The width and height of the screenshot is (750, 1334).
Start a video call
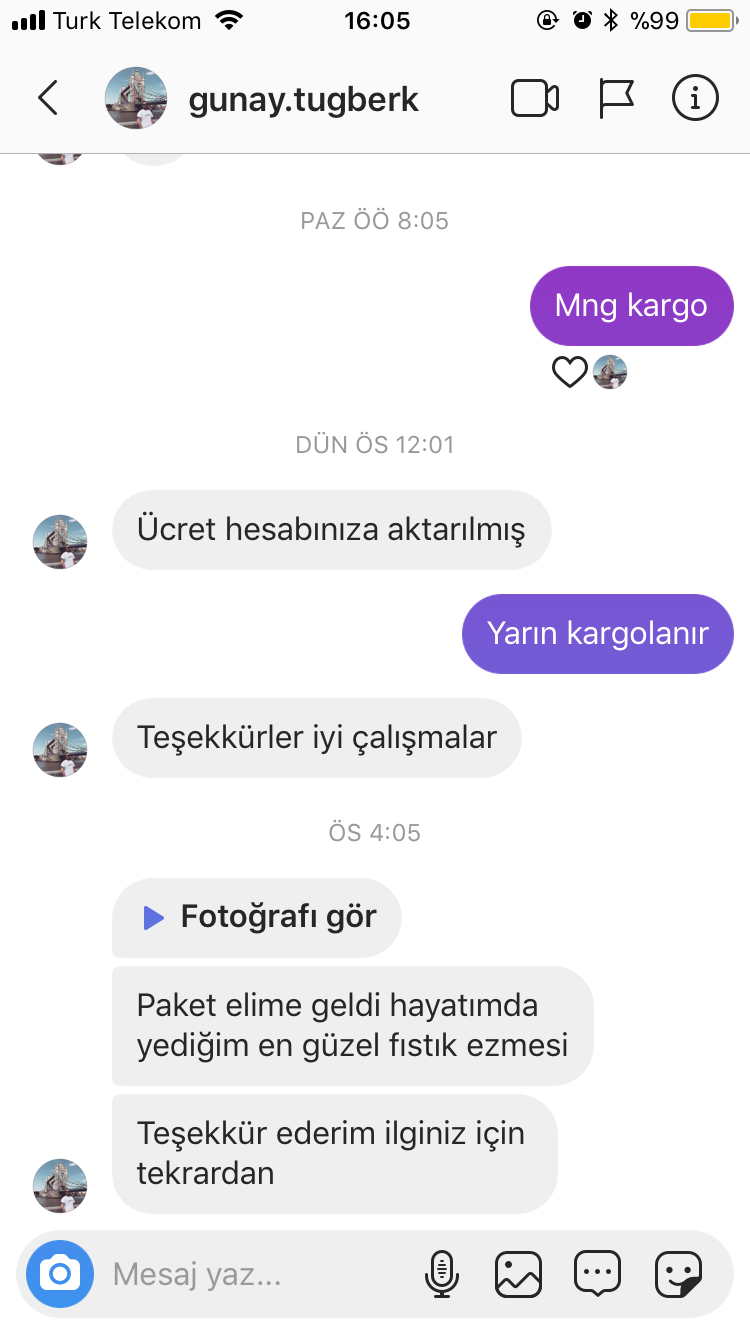pyautogui.click(x=535, y=98)
